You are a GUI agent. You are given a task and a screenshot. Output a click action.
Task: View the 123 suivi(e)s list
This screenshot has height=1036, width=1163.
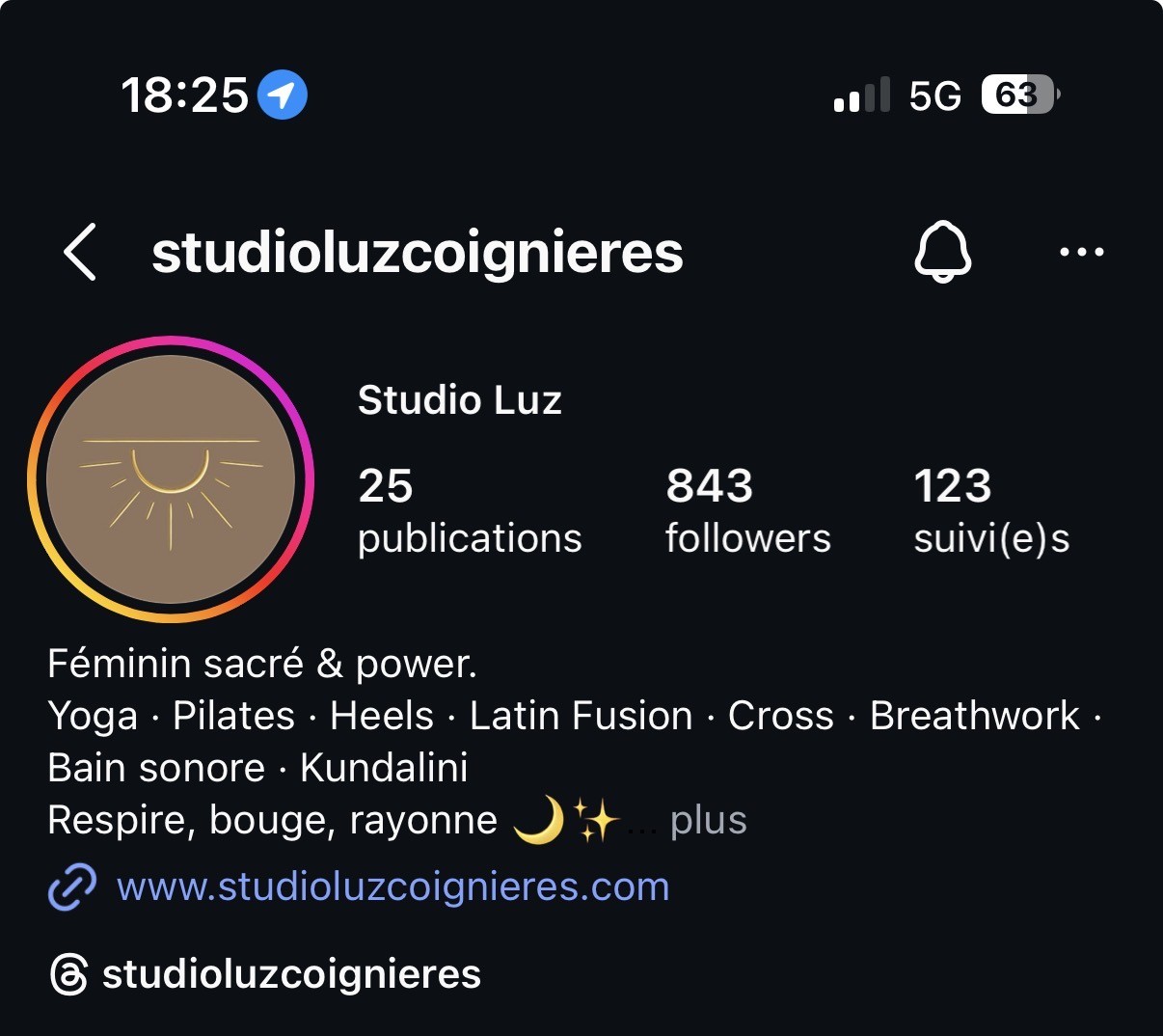pyautogui.click(x=991, y=511)
